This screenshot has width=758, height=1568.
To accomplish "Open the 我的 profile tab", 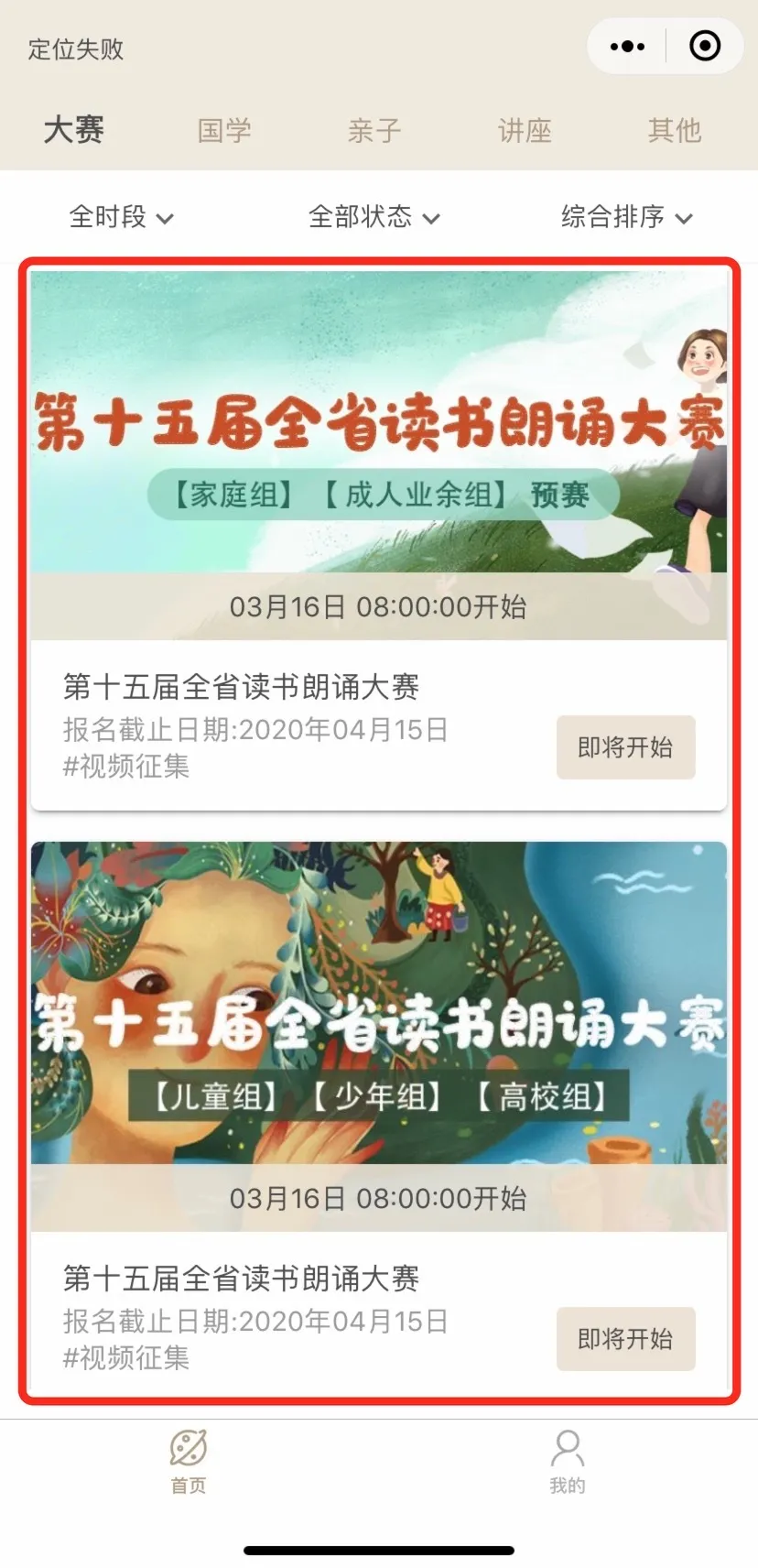I will [x=568, y=1461].
